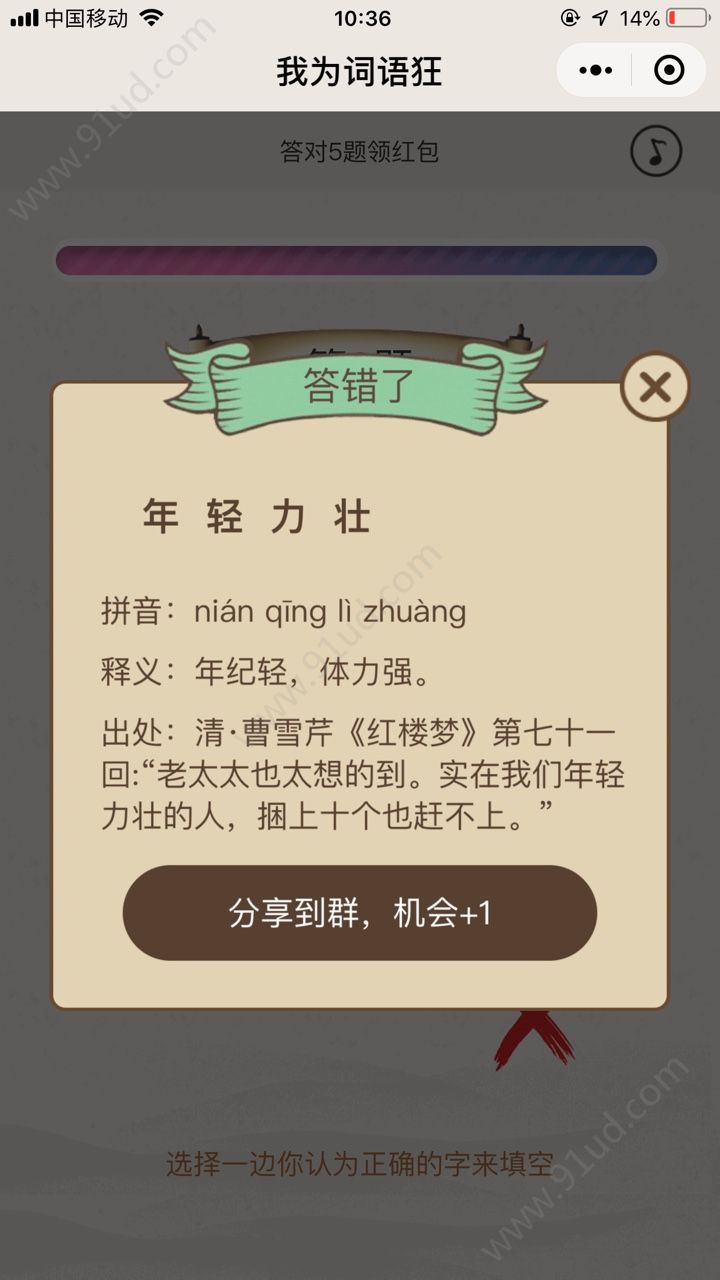Close the 答错了 dialog
The width and height of the screenshot is (720, 1280).
(655, 387)
